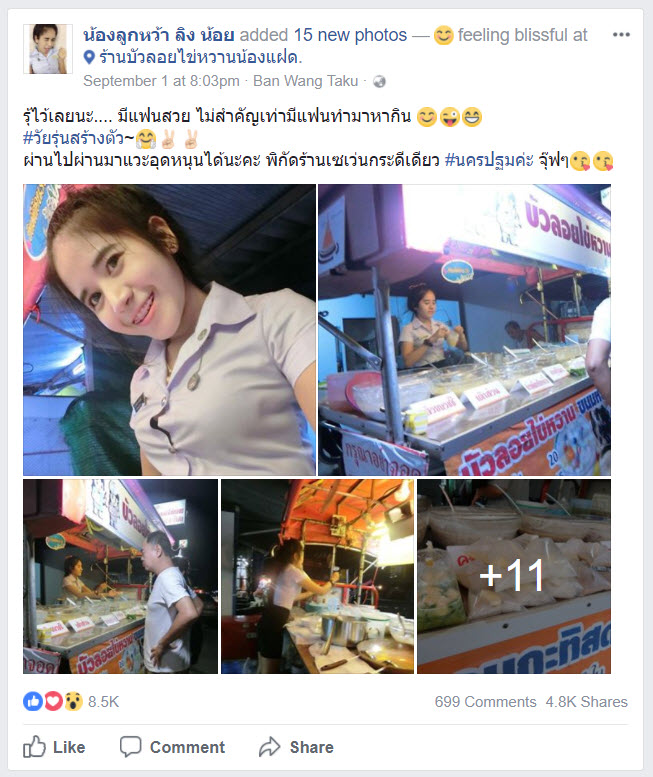Open the photo of the woman cooking at the stall
653x777 pixels.
[316, 576]
